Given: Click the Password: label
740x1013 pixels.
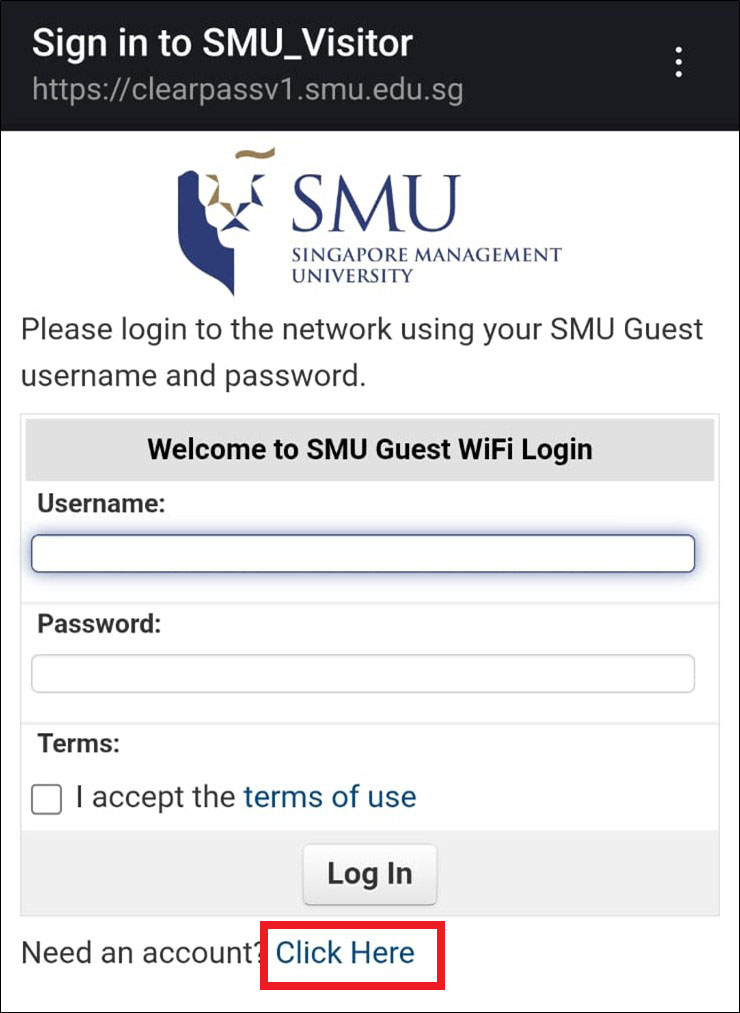Looking at the screenshot, I should tap(96, 623).
